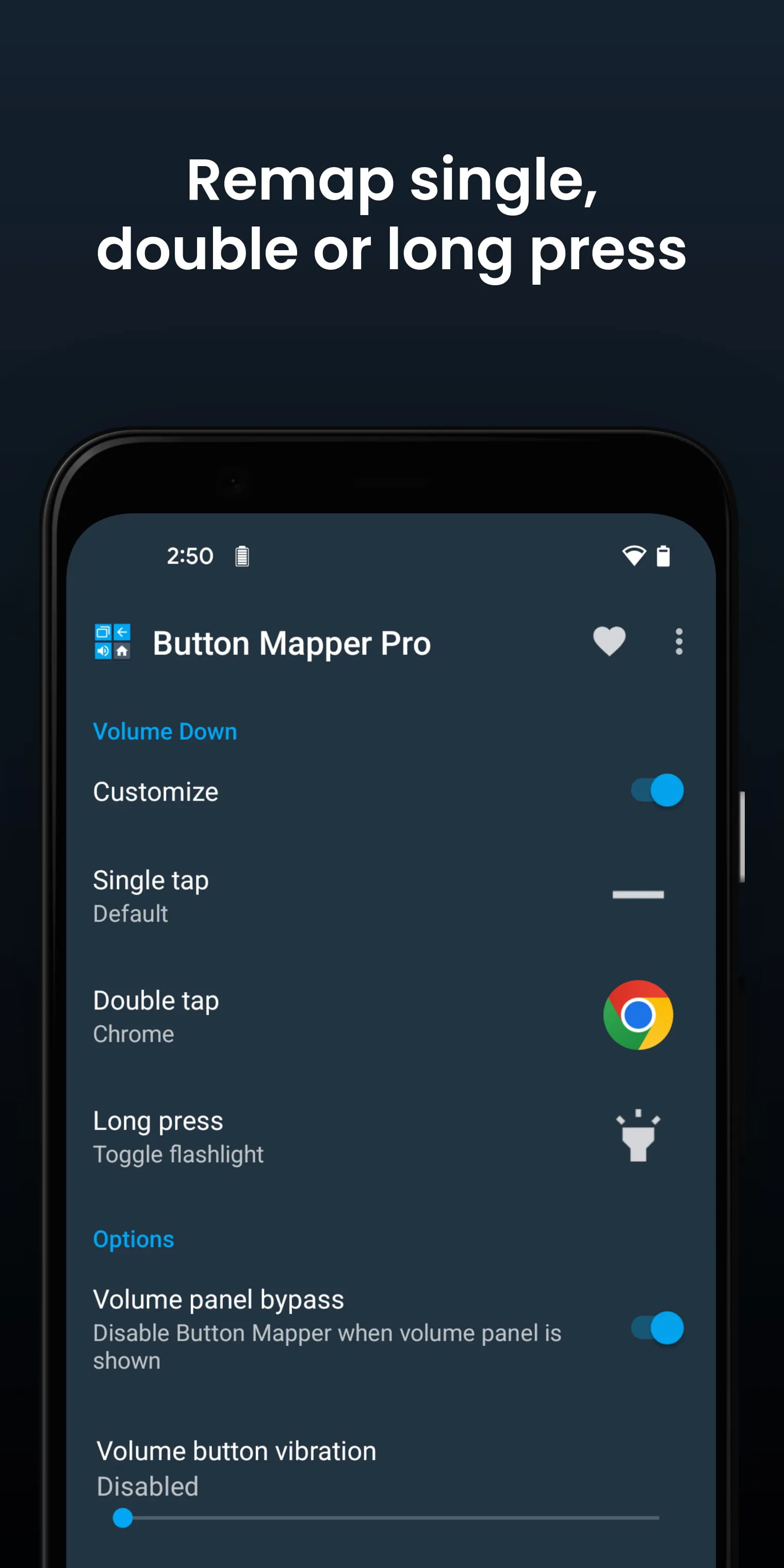Open Double tap action picker

243,1015
